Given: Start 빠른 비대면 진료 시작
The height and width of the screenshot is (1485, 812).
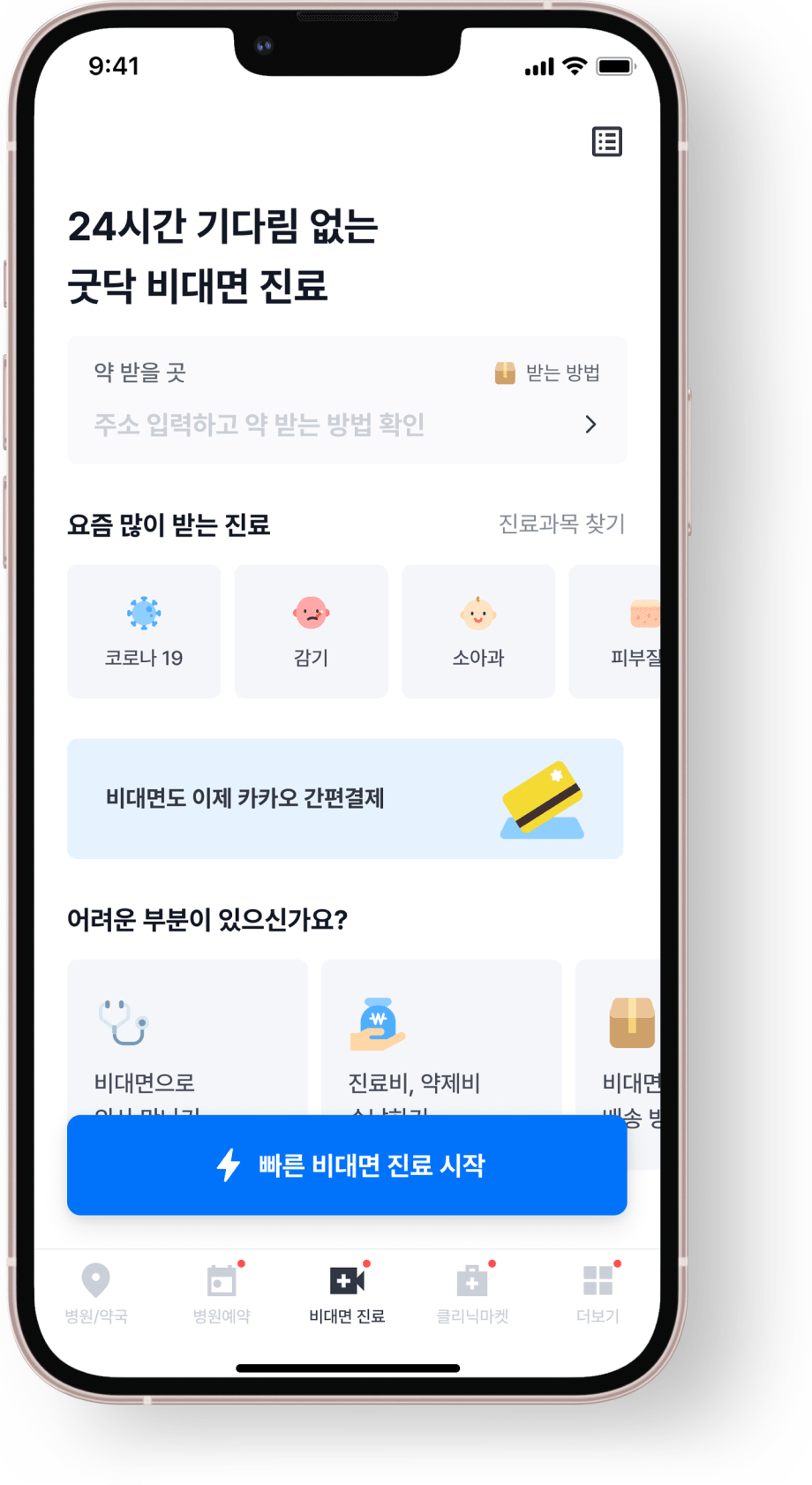Looking at the screenshot, I should coord(347,1165).
